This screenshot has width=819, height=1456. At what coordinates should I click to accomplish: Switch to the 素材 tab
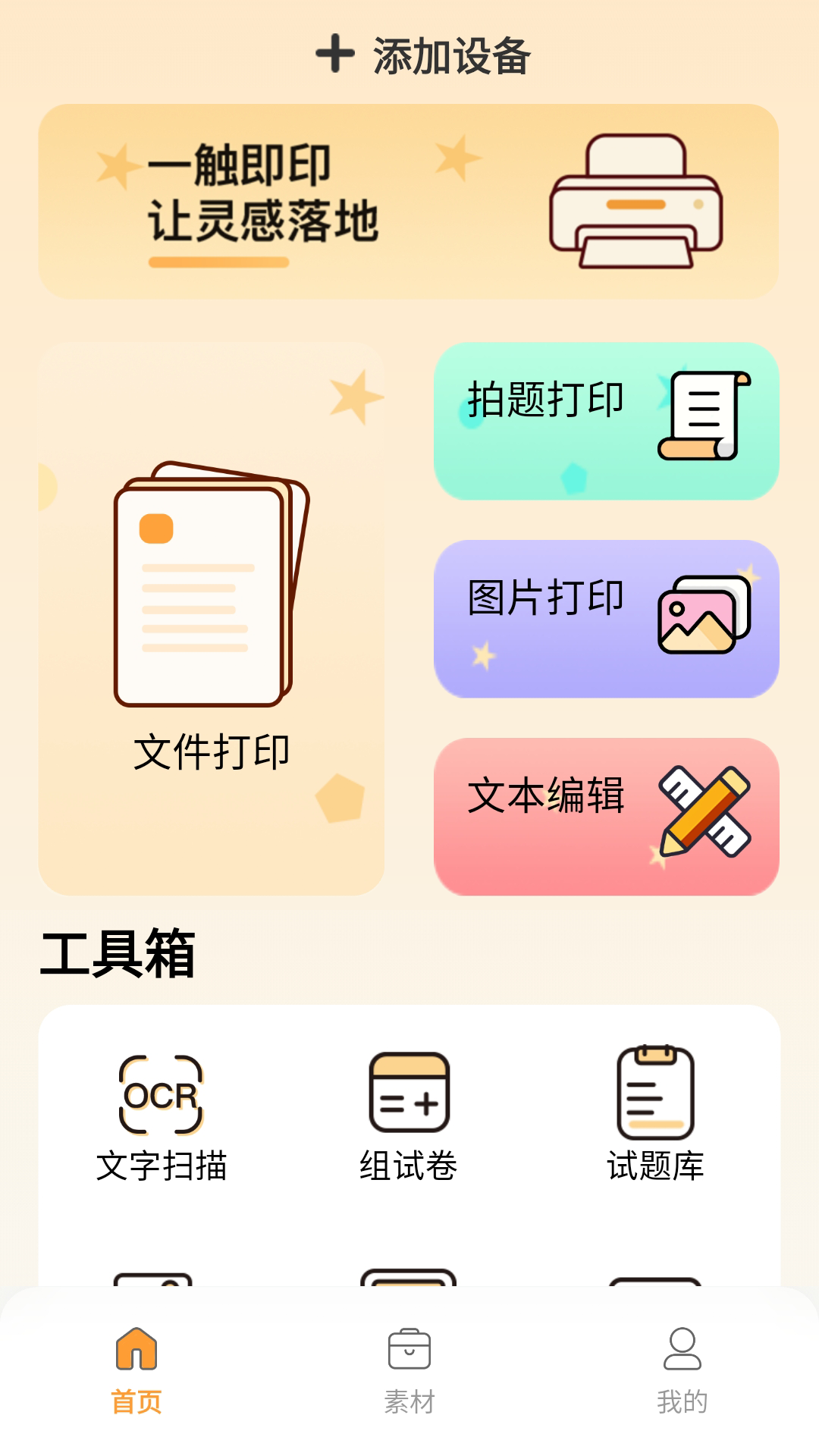(409, 1370)
